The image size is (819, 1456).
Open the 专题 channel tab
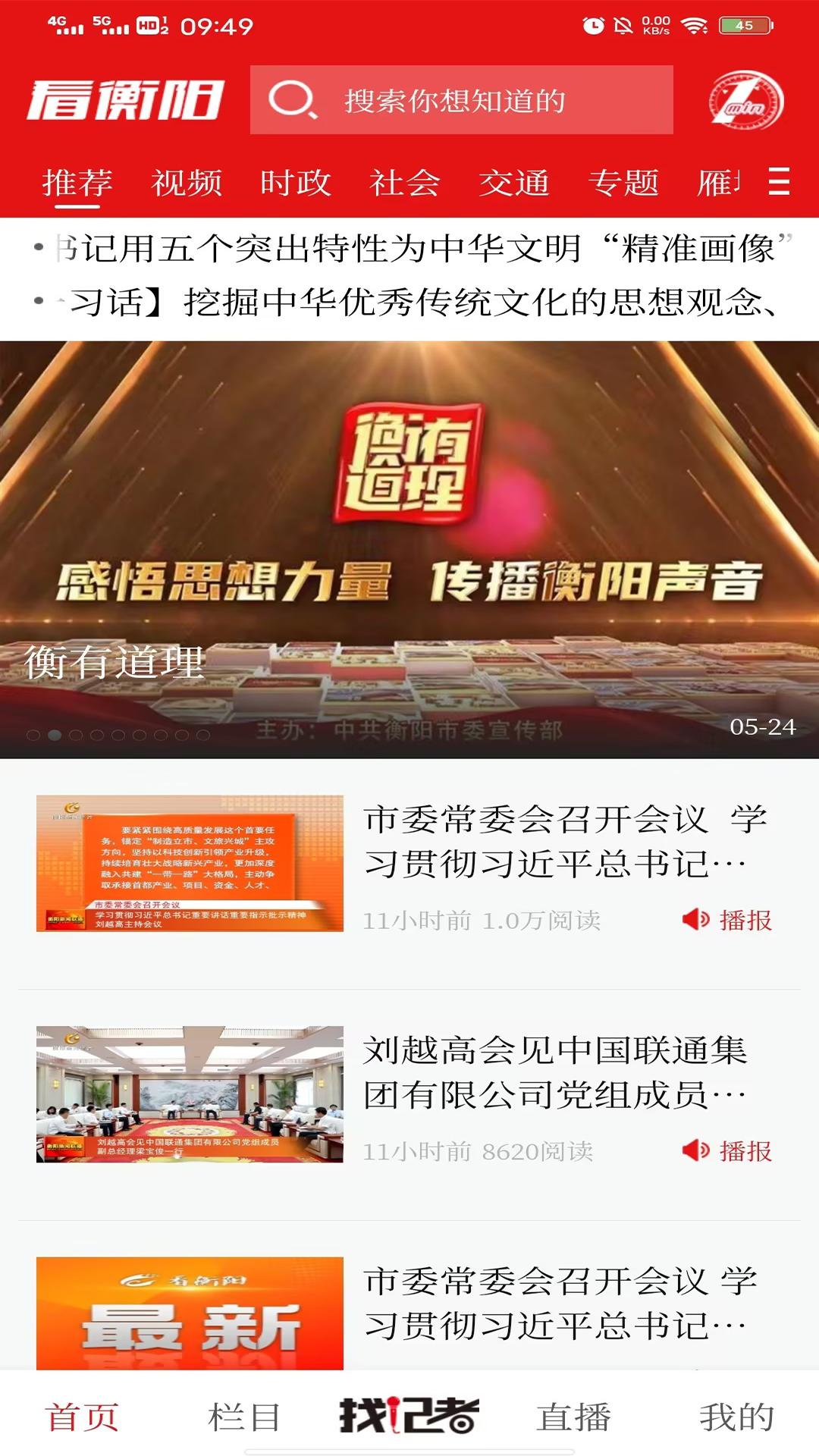[x=623, y=183]
